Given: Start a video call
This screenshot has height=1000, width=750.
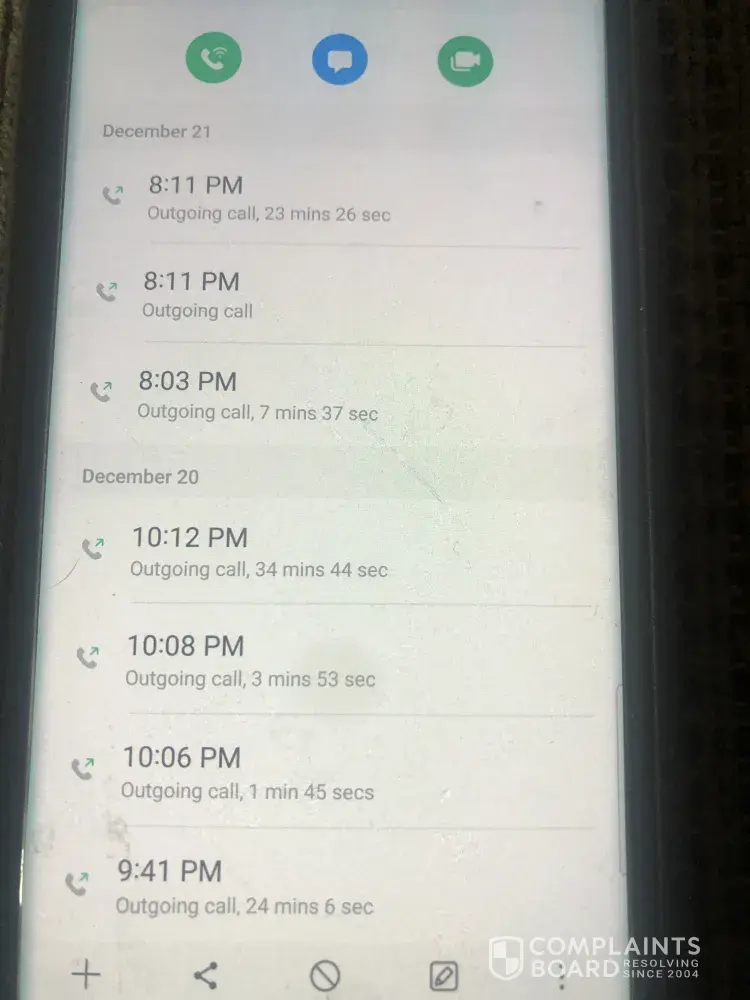Looking at the screenshot, I should pyautogui.click(x=465, y=60).
